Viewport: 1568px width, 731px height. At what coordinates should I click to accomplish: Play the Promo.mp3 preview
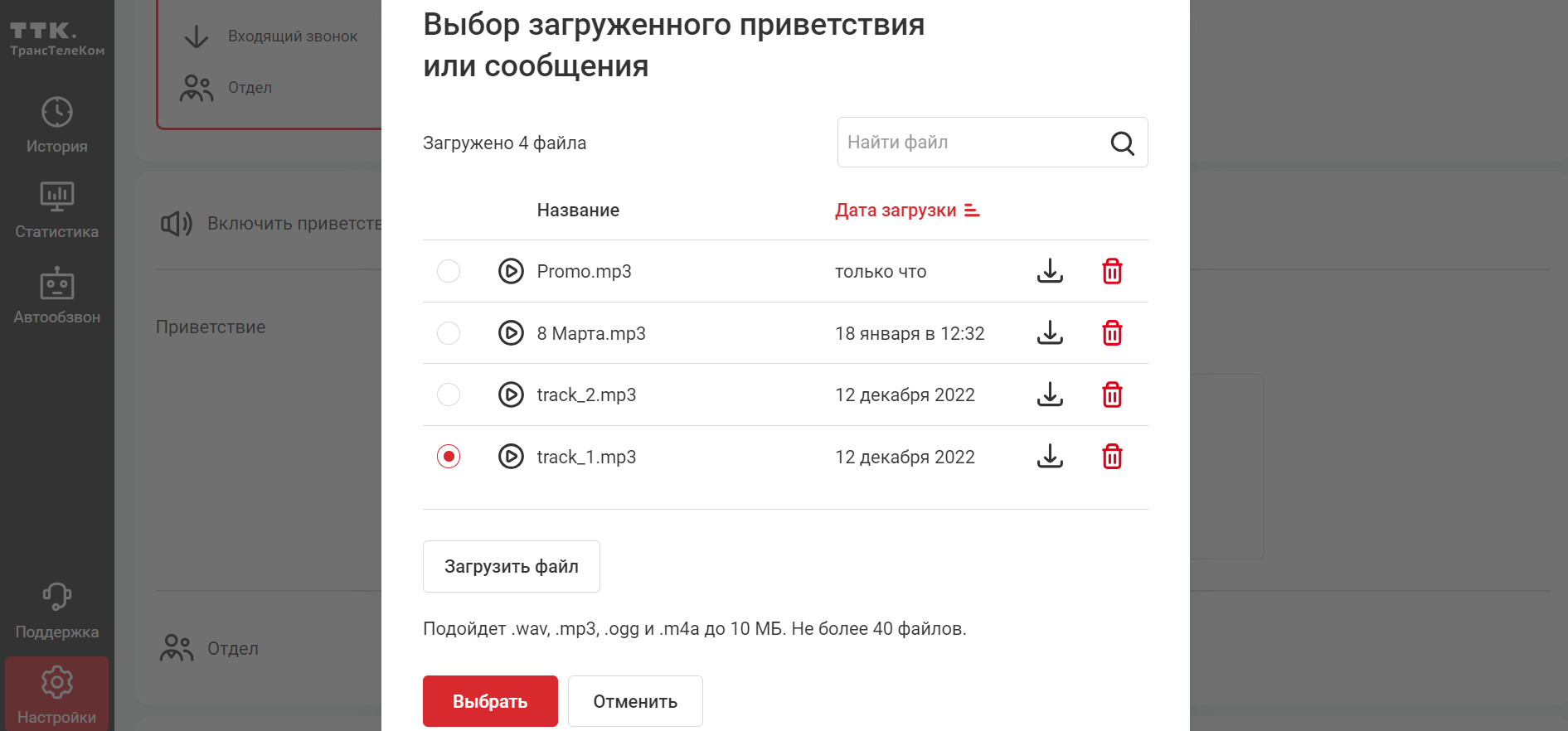point(511,271)
